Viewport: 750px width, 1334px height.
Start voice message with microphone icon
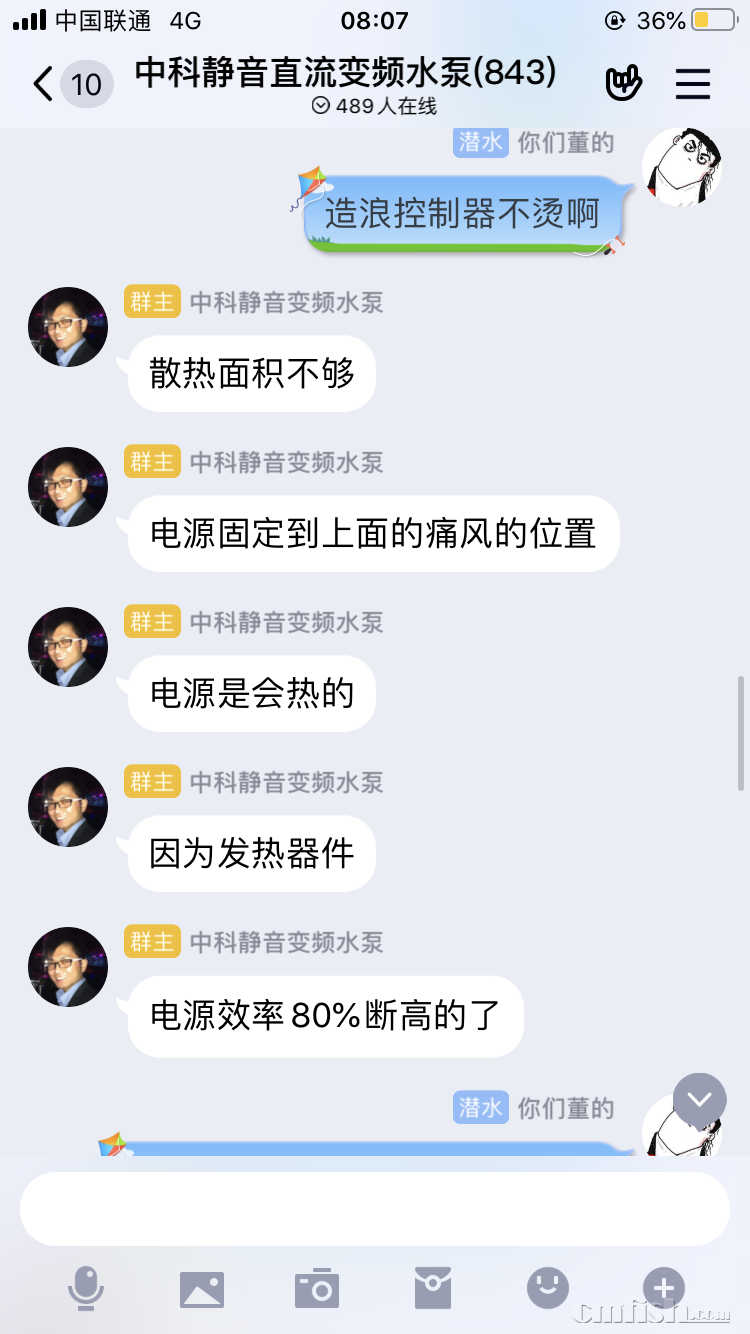pyautogui.click(x=85, y=1288)
